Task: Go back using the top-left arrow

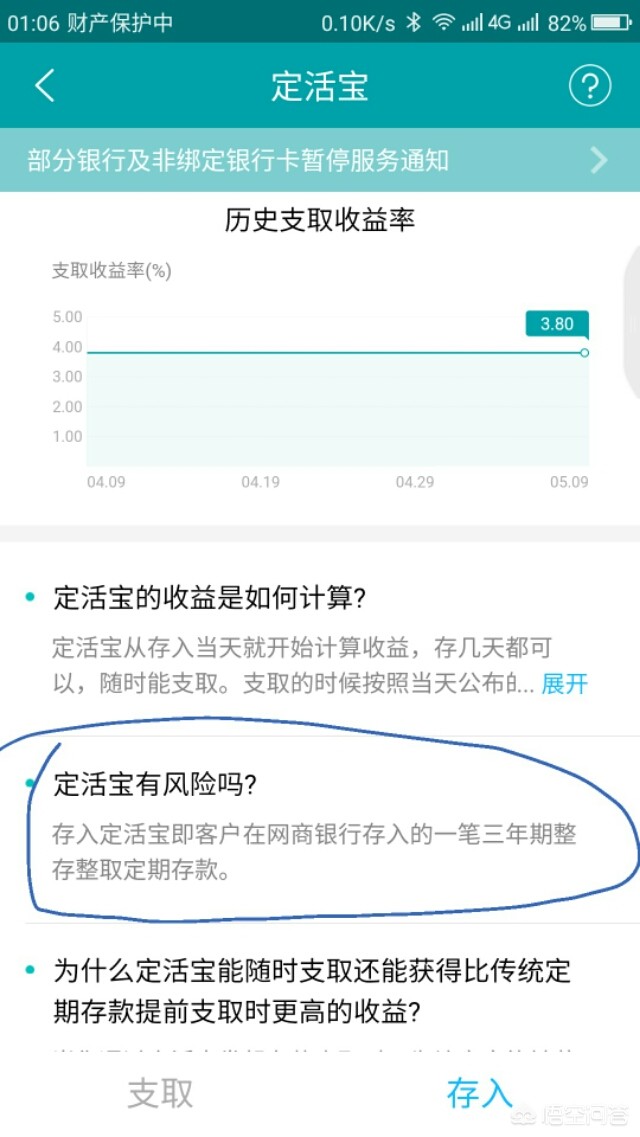Action: pyautogui.click(x=44, y=86)
